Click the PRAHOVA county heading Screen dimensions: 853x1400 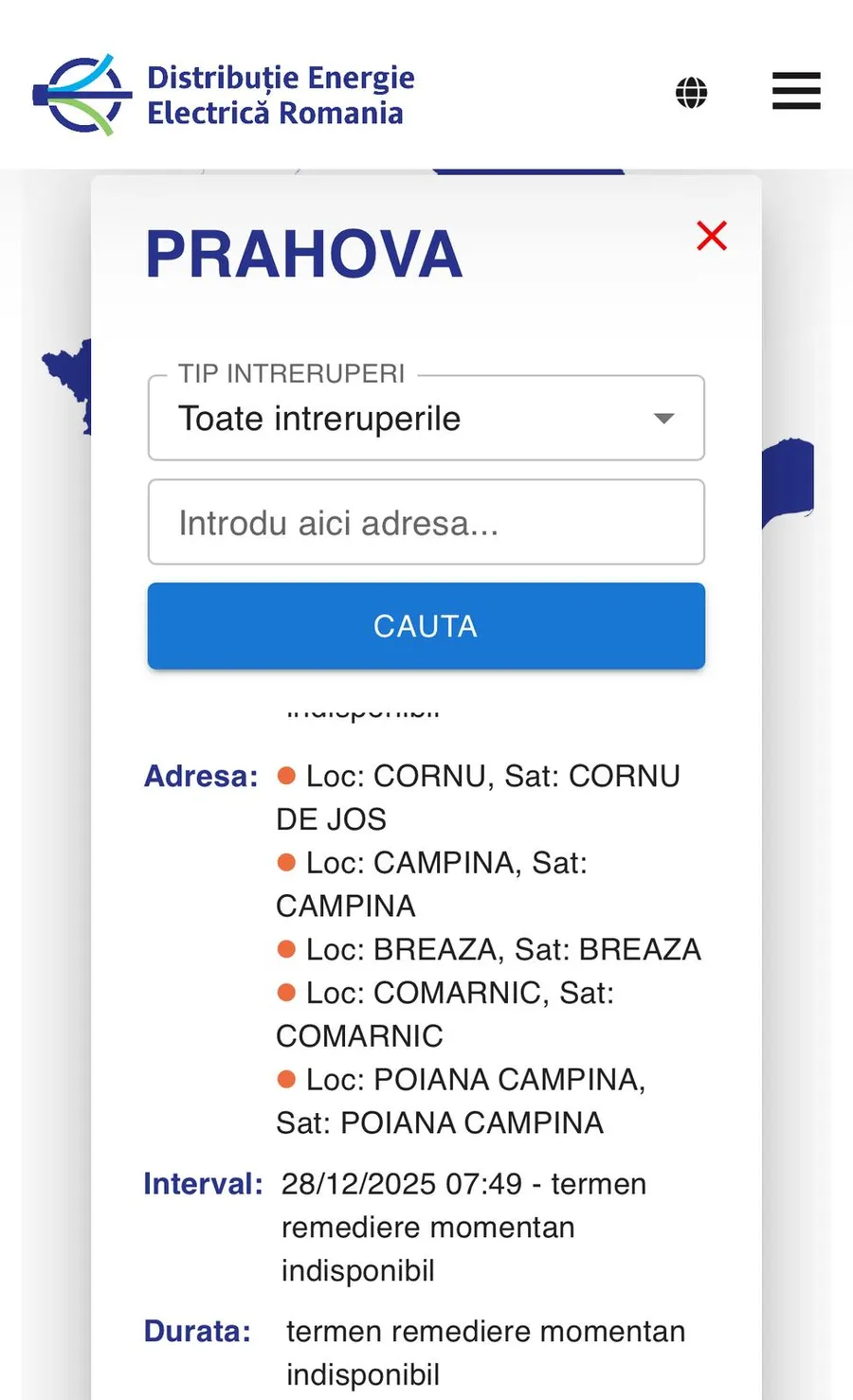(301, 252)
